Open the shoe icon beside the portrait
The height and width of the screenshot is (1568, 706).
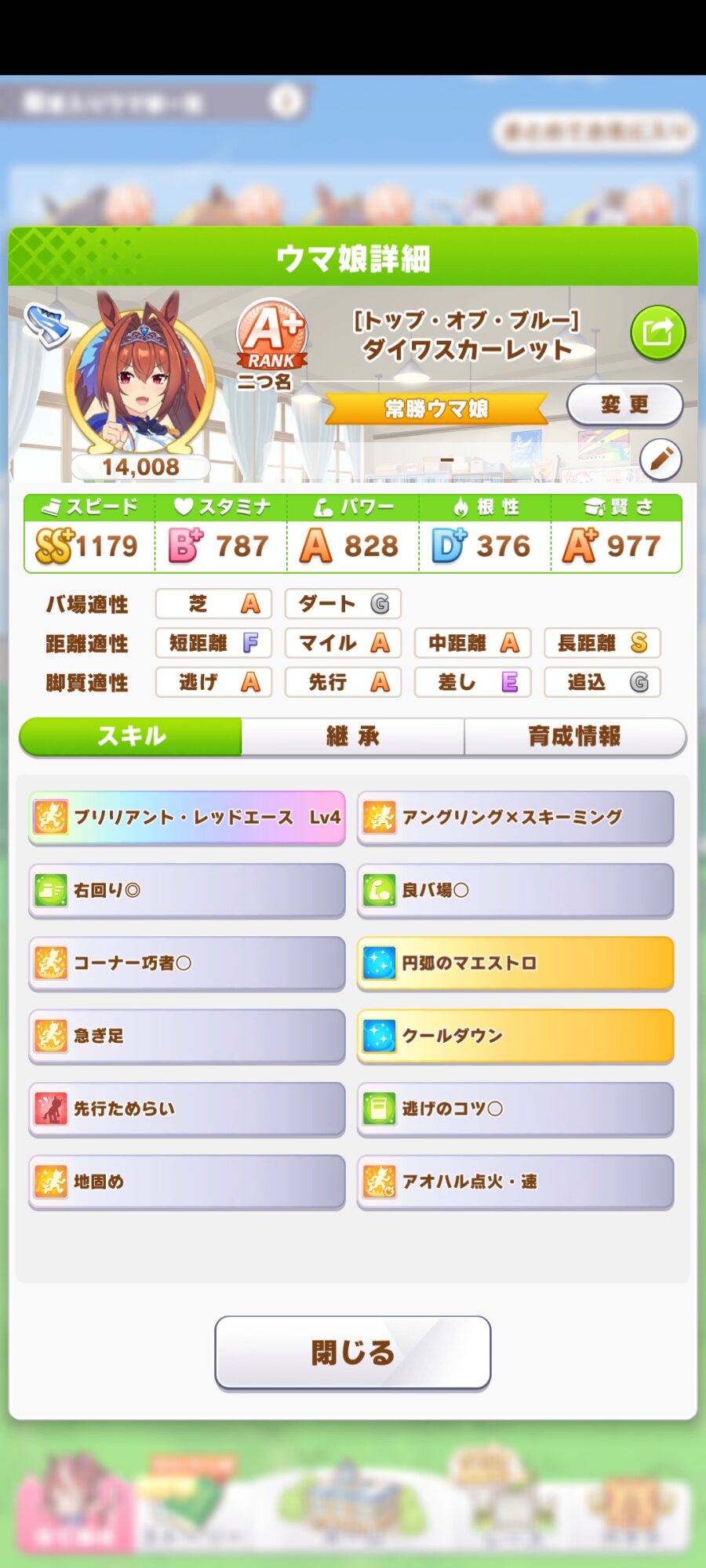click(45, 324)
